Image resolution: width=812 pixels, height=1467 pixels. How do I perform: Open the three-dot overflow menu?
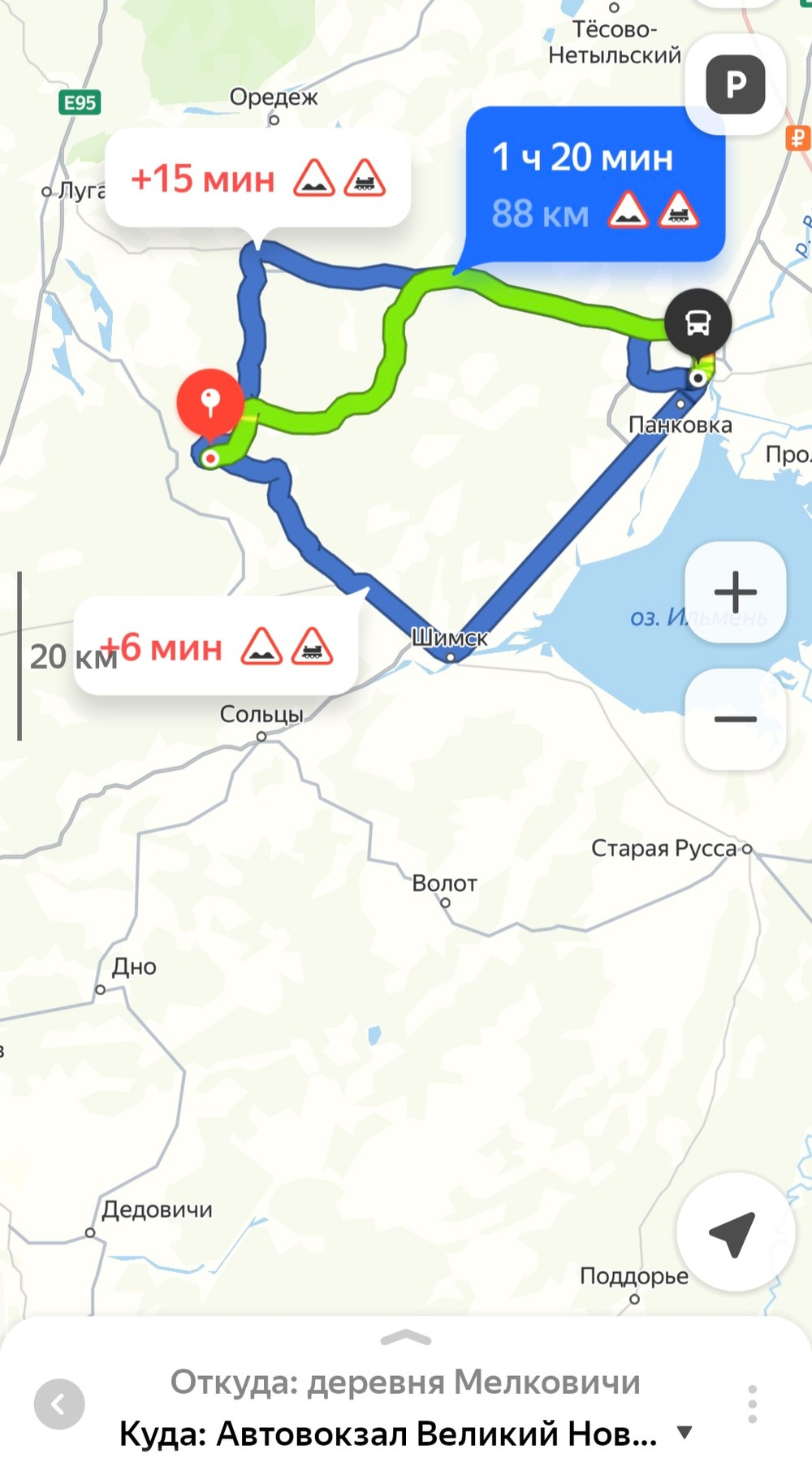tap(752, 1404)
